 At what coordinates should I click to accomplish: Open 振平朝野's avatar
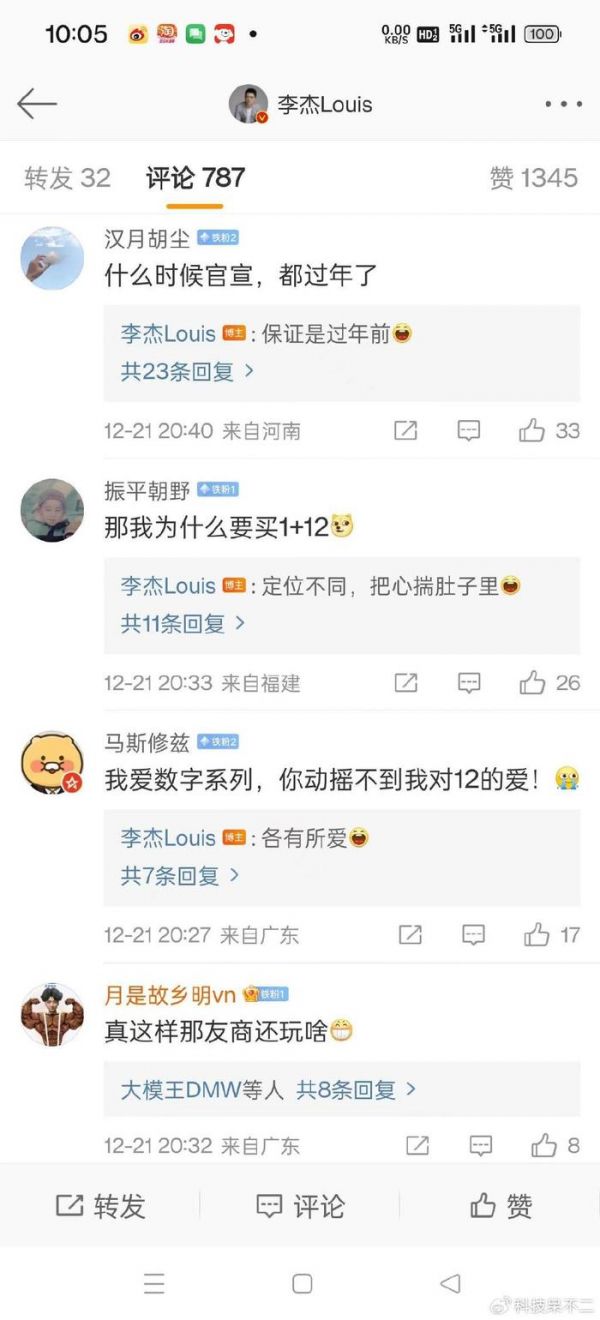tap(52, 510)
